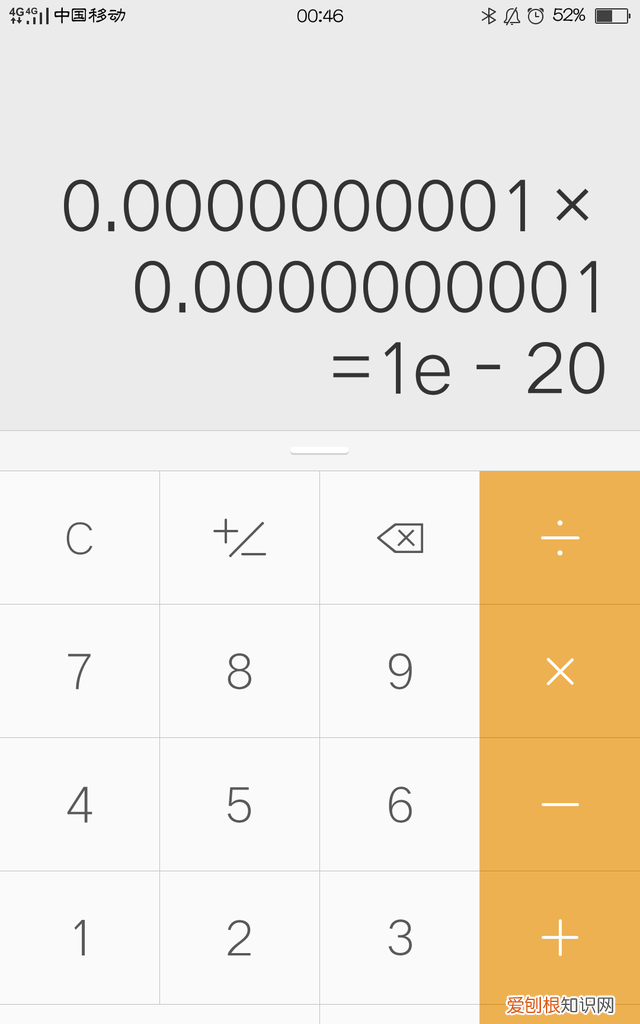Enter digit 6
The height and width of the screenshot is (1024, 640).
(x=400, y=804)
